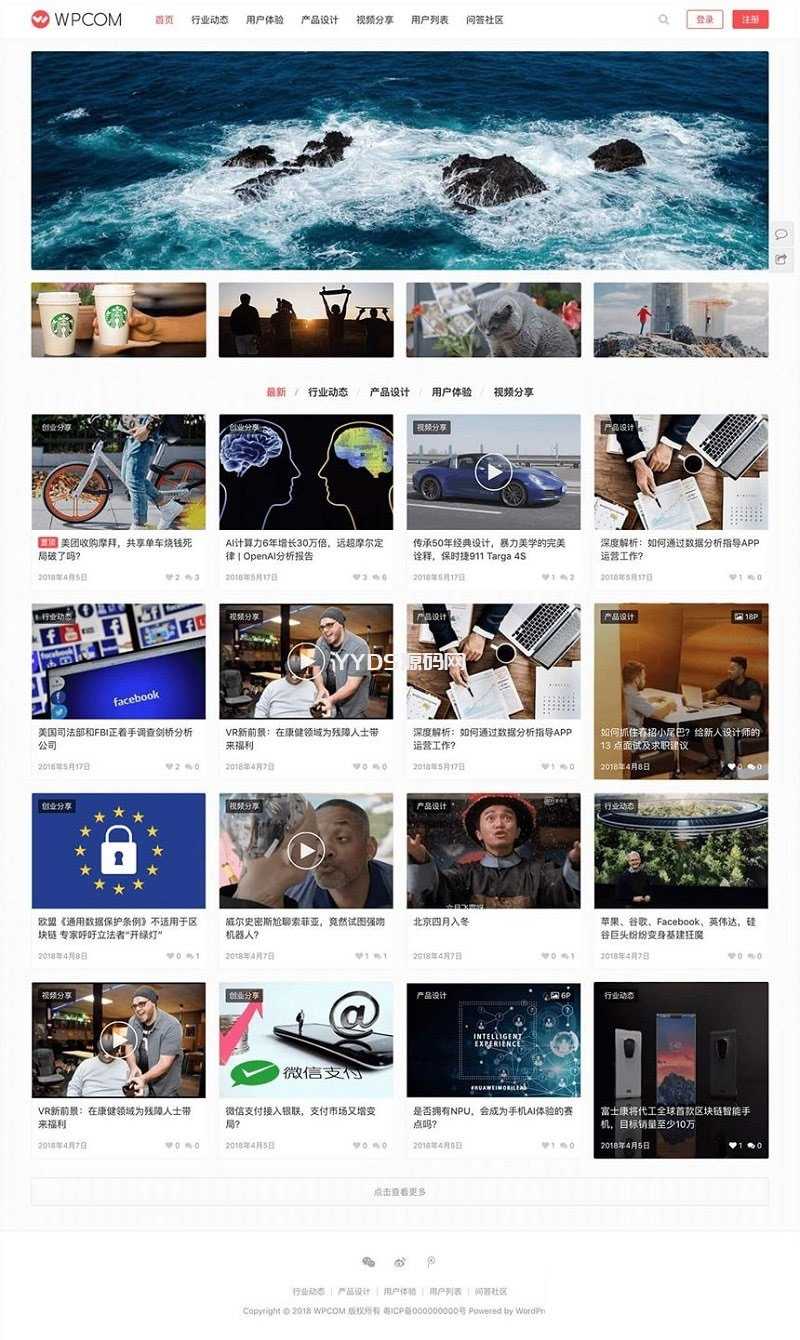Tap the 注册 register button
The width and height of the screenshot is (800, 1340).
[750, 19]
